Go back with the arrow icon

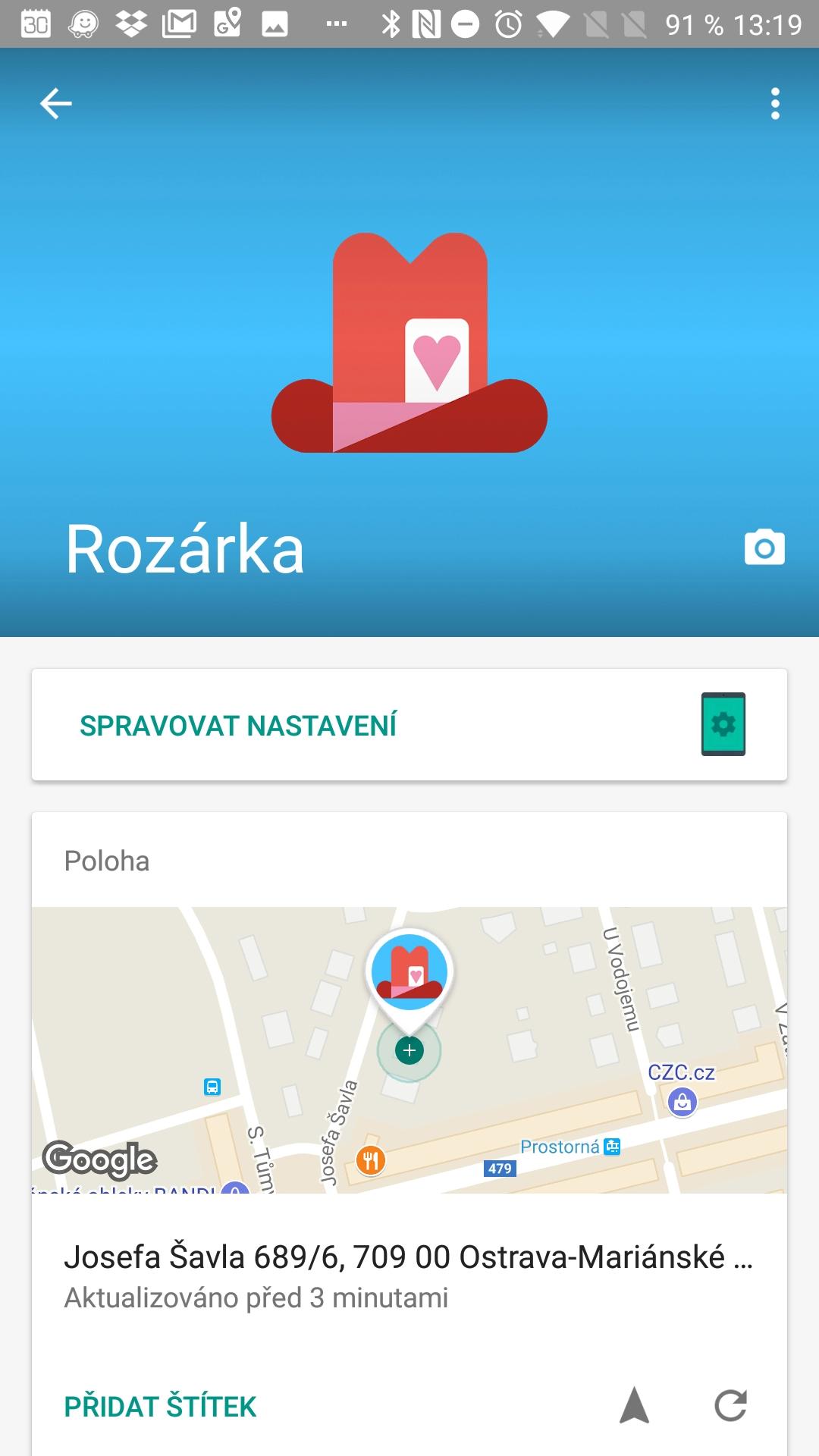[55, 103]
